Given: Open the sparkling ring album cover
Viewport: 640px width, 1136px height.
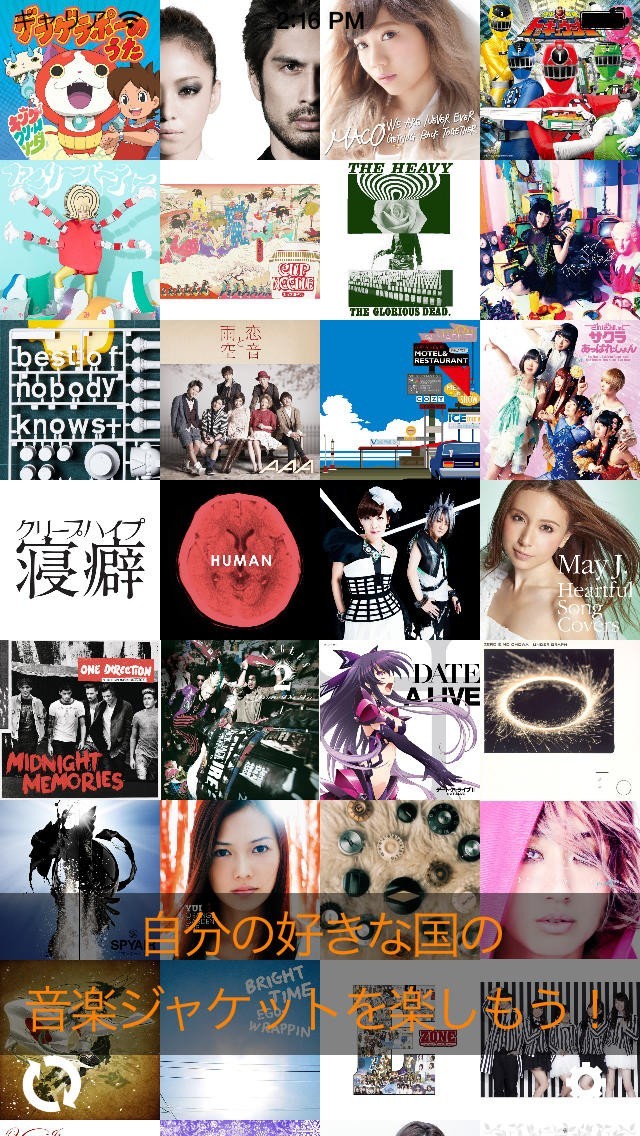Looking at the screenshot, I should pyautogui.click(x=560, y=719).
